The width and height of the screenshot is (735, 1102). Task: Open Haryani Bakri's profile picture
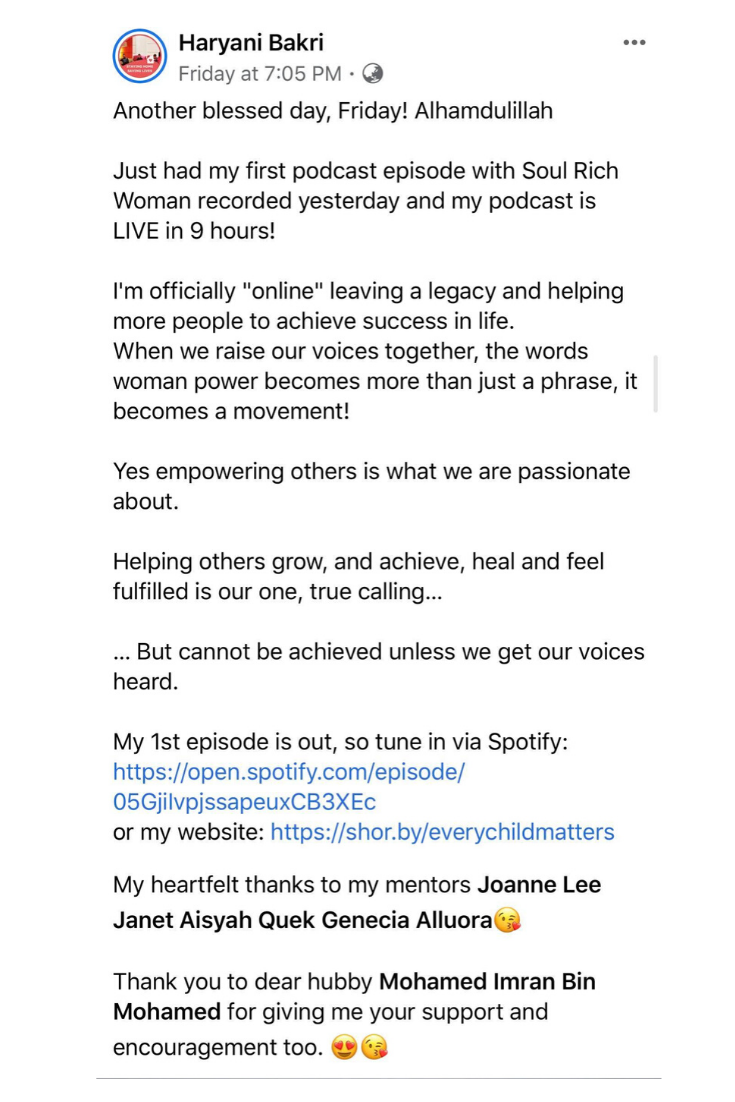click(141, 56)
